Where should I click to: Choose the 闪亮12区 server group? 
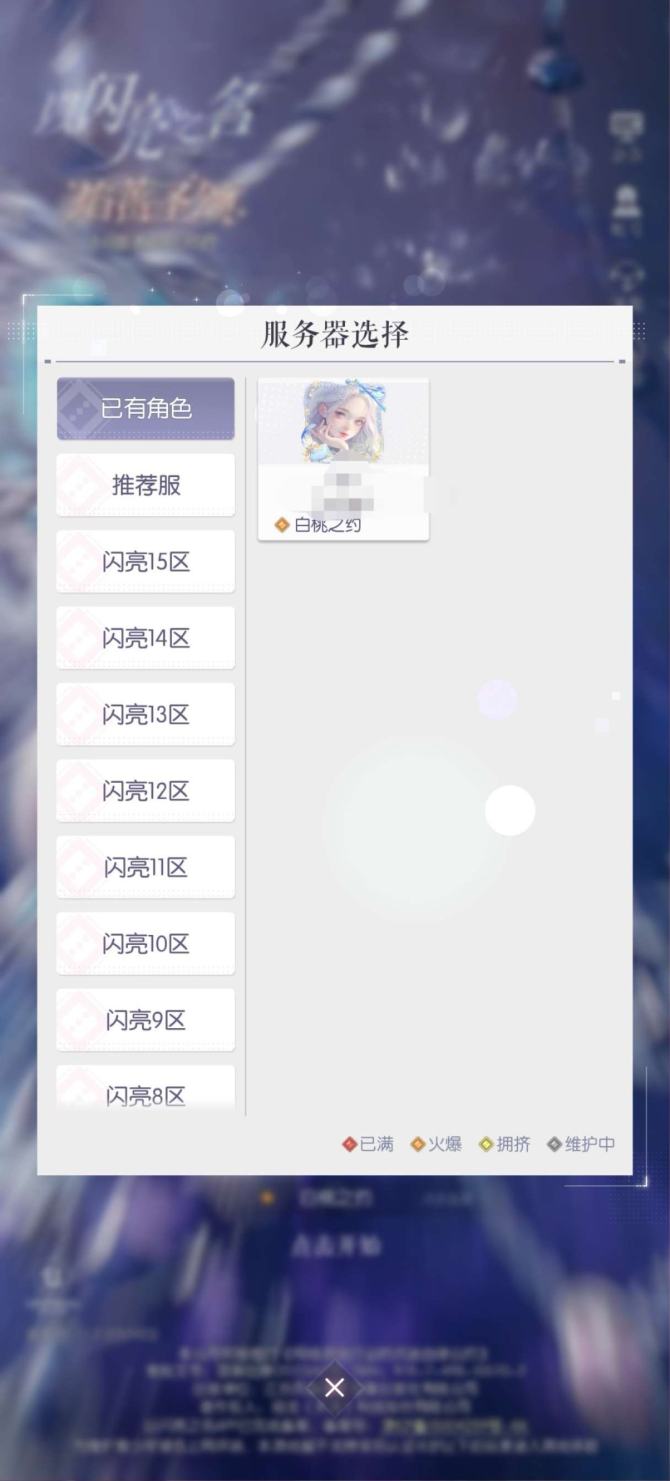pyautogui.click(x=145, y=791)
